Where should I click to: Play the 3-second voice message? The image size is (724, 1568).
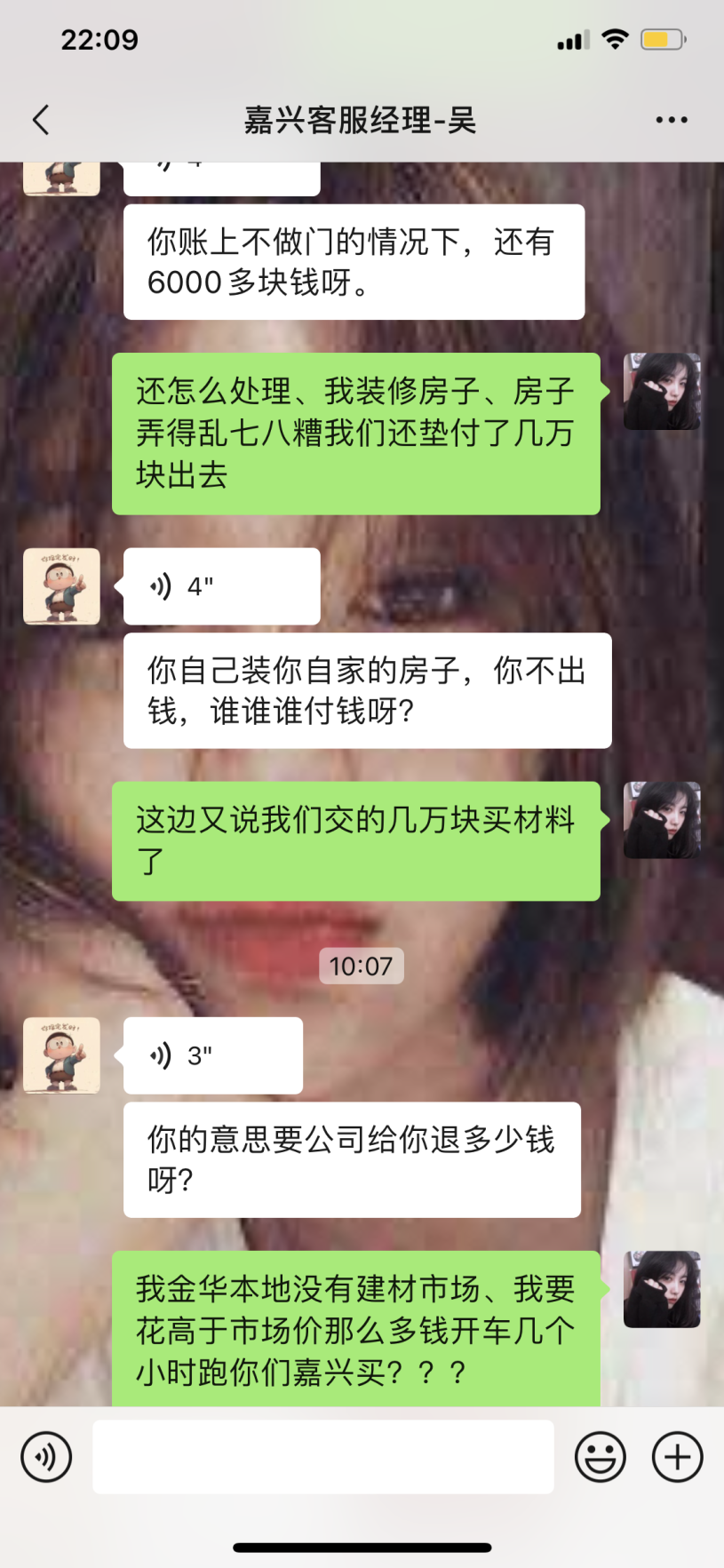pos(212,1055)
